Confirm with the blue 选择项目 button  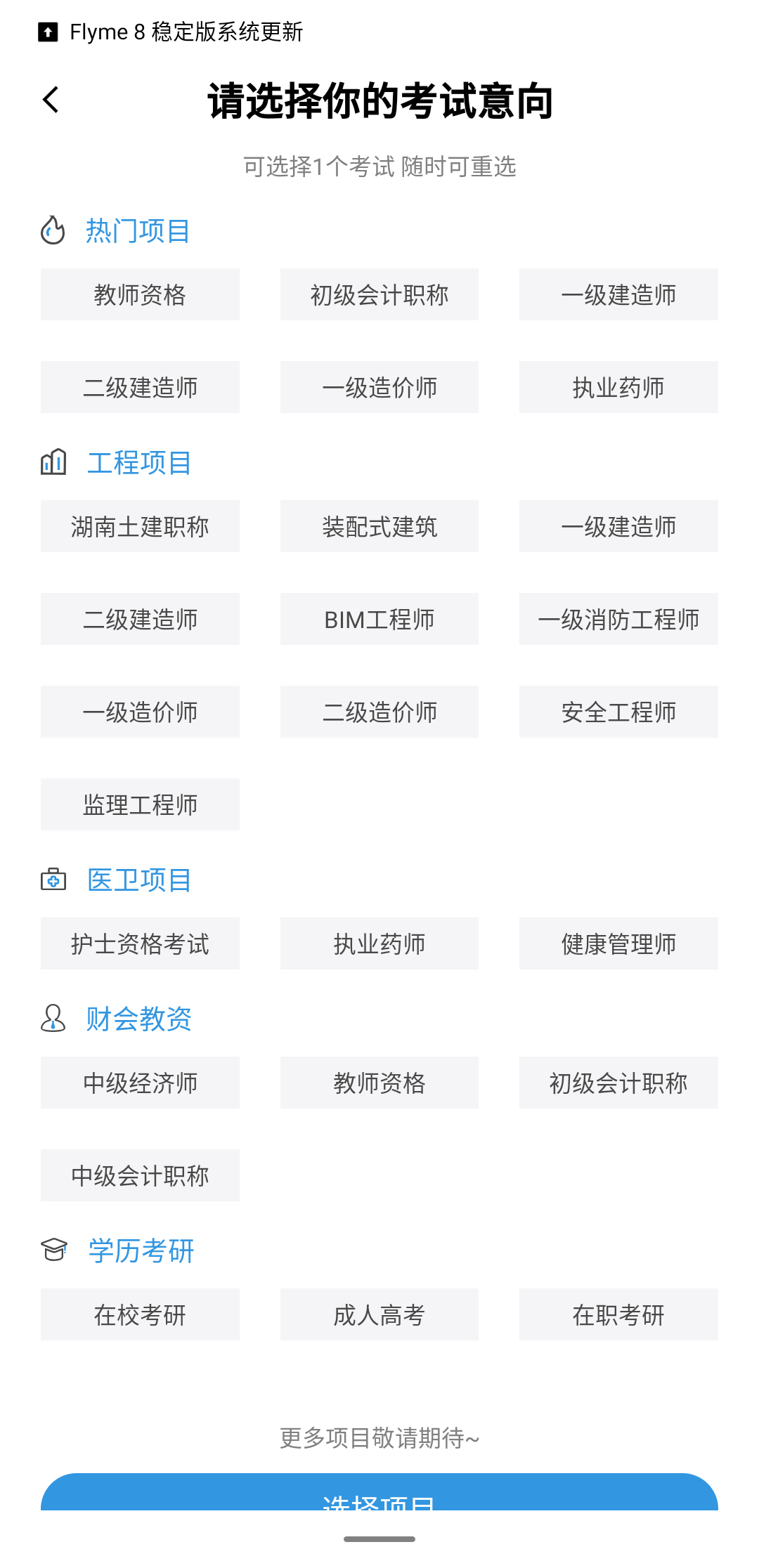[x=379, y=1492]
